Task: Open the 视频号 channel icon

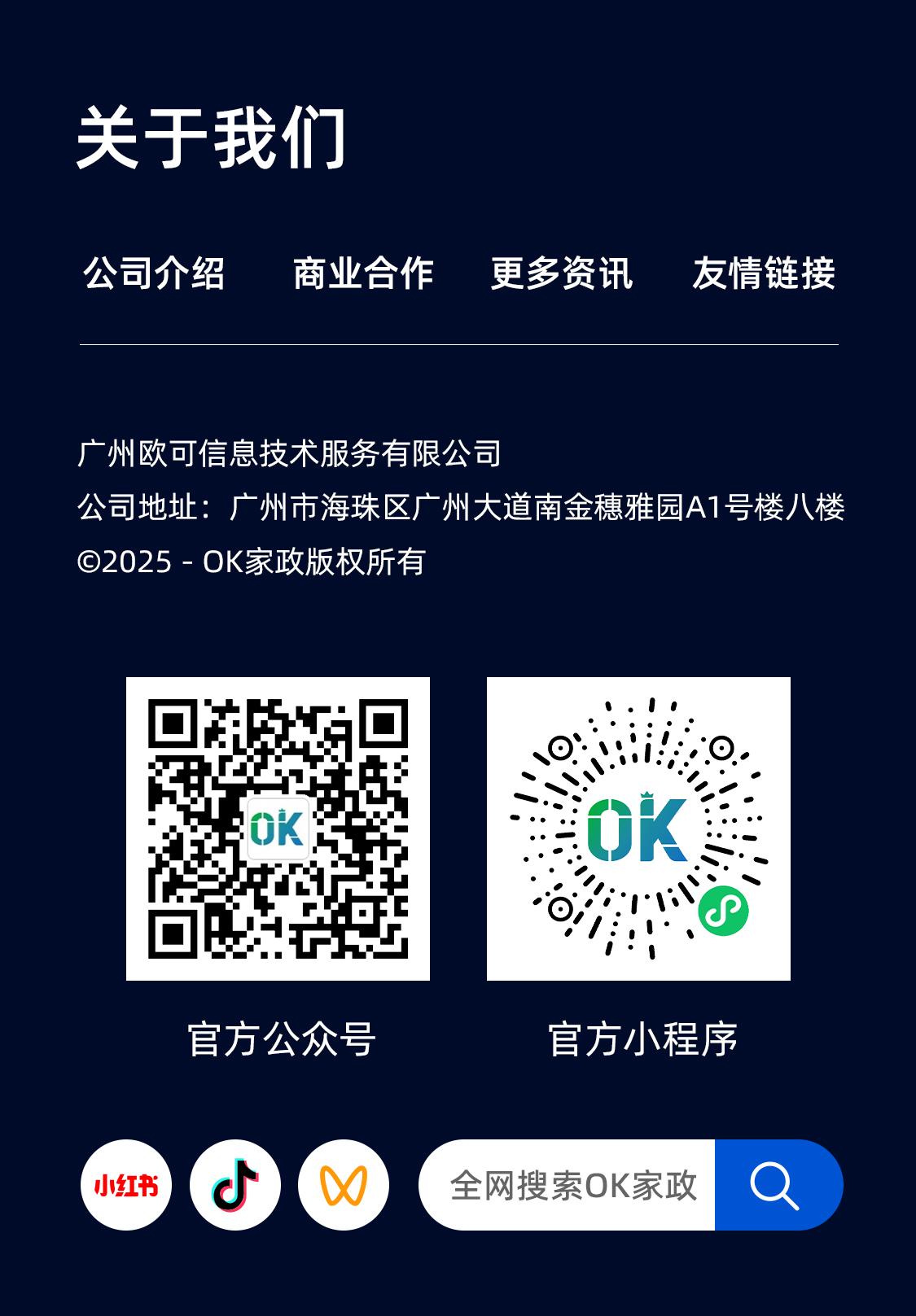Action: pos(344,1184)
